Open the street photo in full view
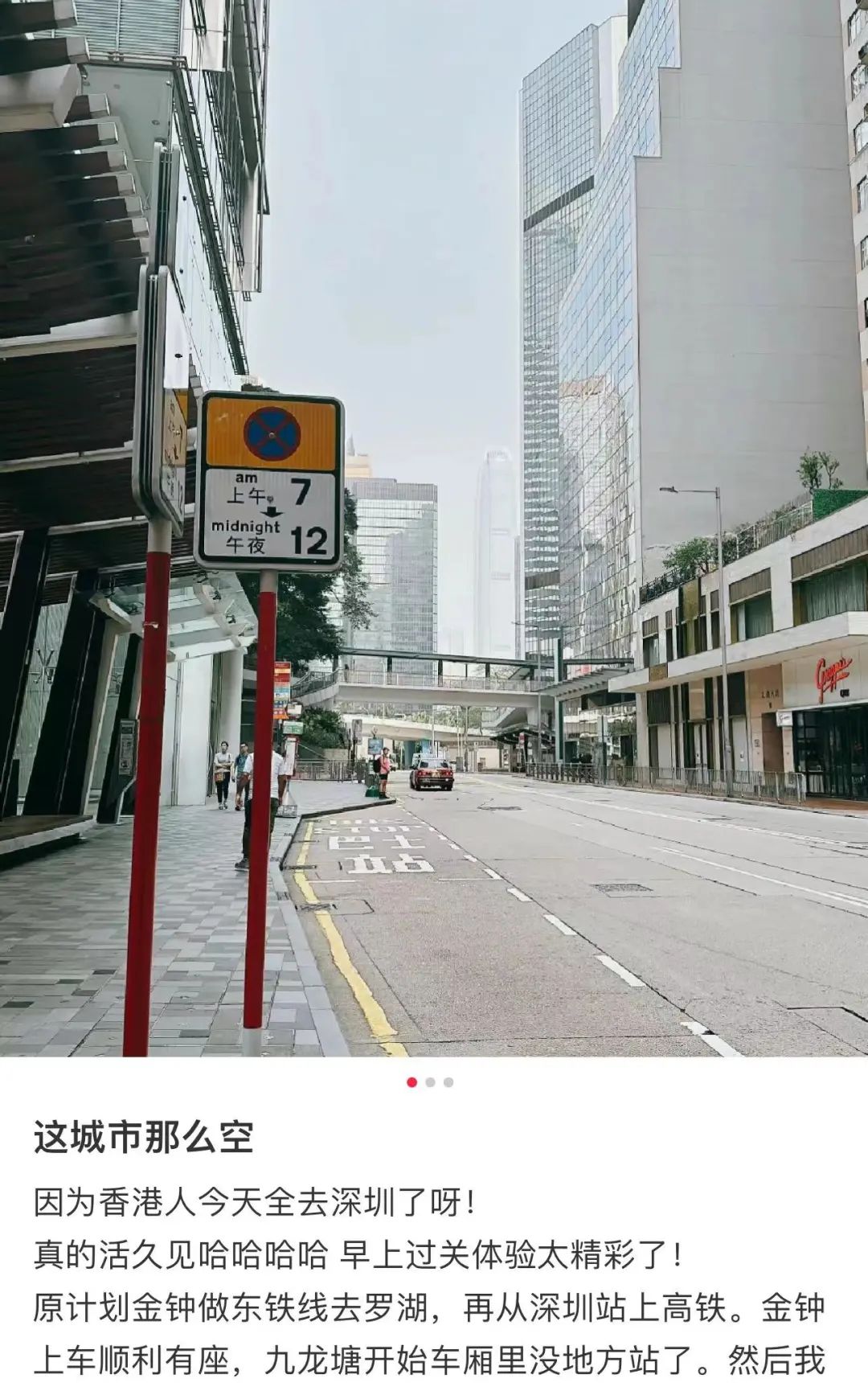The image size is (868, 1383). pos(434,527)
